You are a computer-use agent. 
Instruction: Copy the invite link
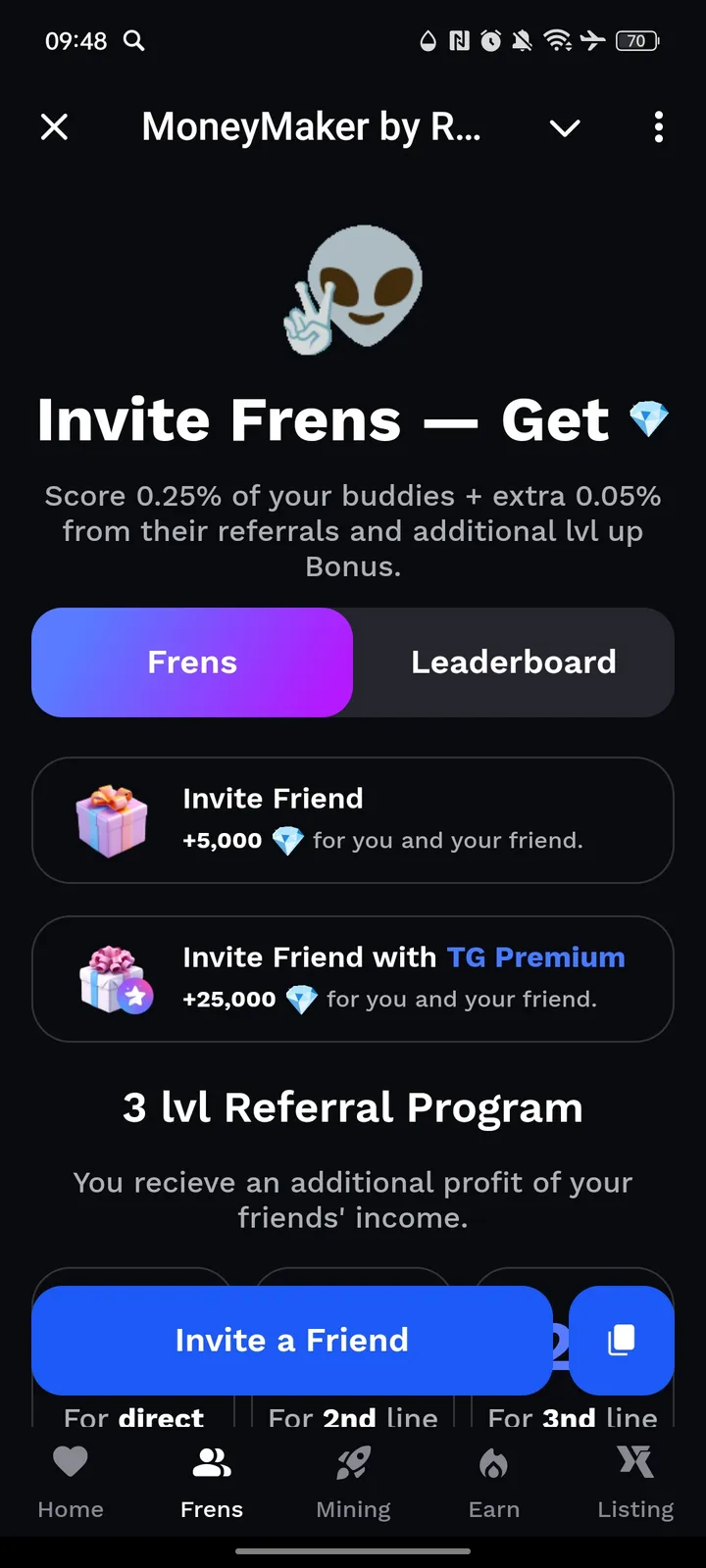(x=622, y=1340)
